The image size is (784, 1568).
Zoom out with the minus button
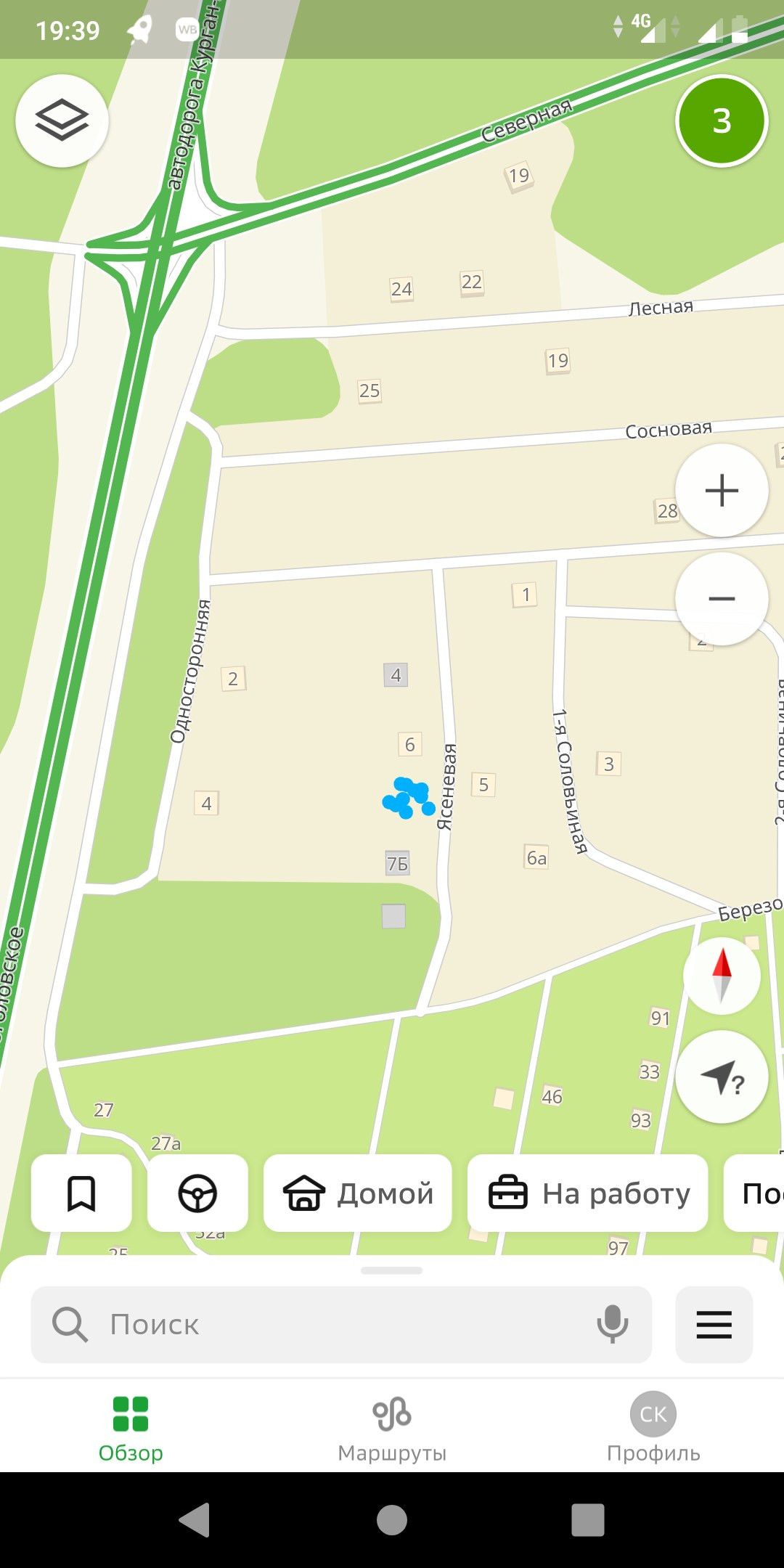pos(722,599)
